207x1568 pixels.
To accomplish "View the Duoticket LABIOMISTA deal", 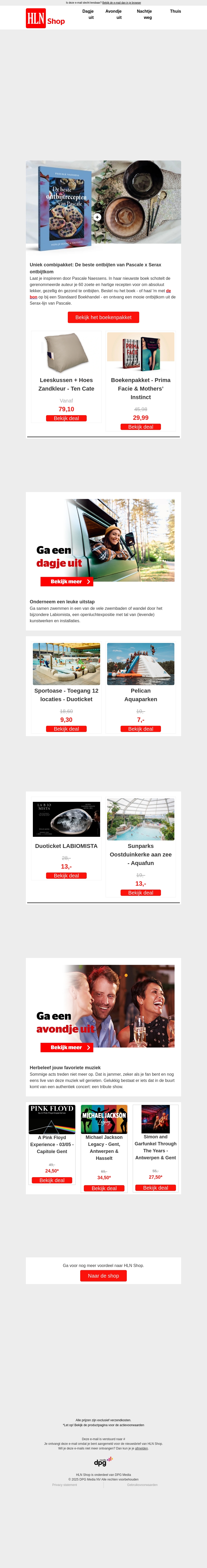I will pyautogui.click(x=66, y=875).
